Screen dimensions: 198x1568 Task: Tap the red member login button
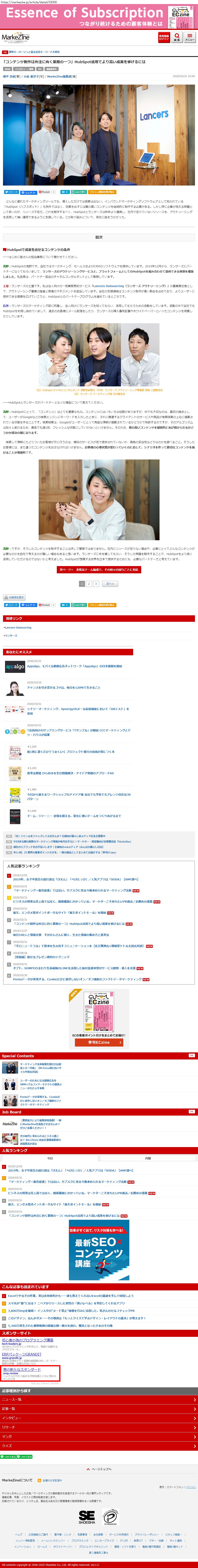click(x=163, y=37)
